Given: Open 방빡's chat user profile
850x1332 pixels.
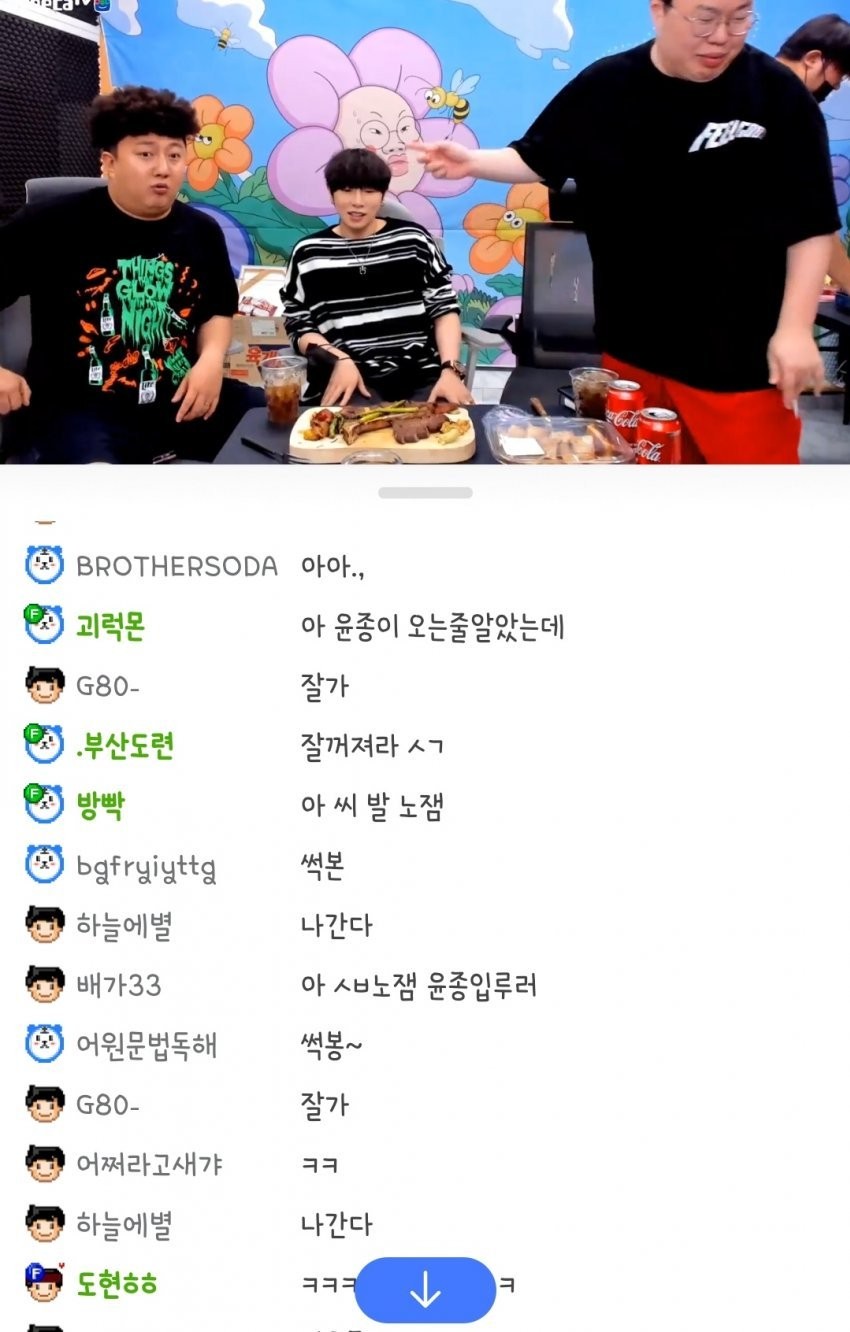Looking at the screenshot, I should [x=100, y=806].
